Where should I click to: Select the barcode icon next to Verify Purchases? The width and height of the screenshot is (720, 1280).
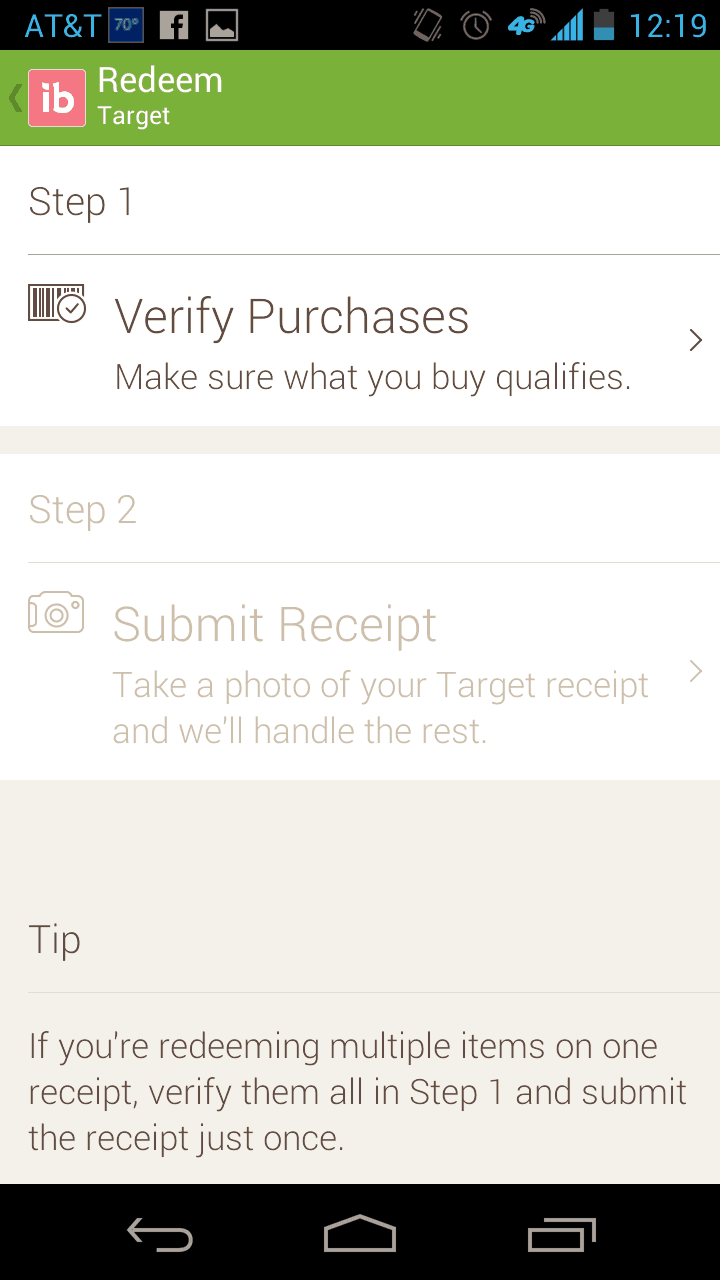[x=57, y=302]
